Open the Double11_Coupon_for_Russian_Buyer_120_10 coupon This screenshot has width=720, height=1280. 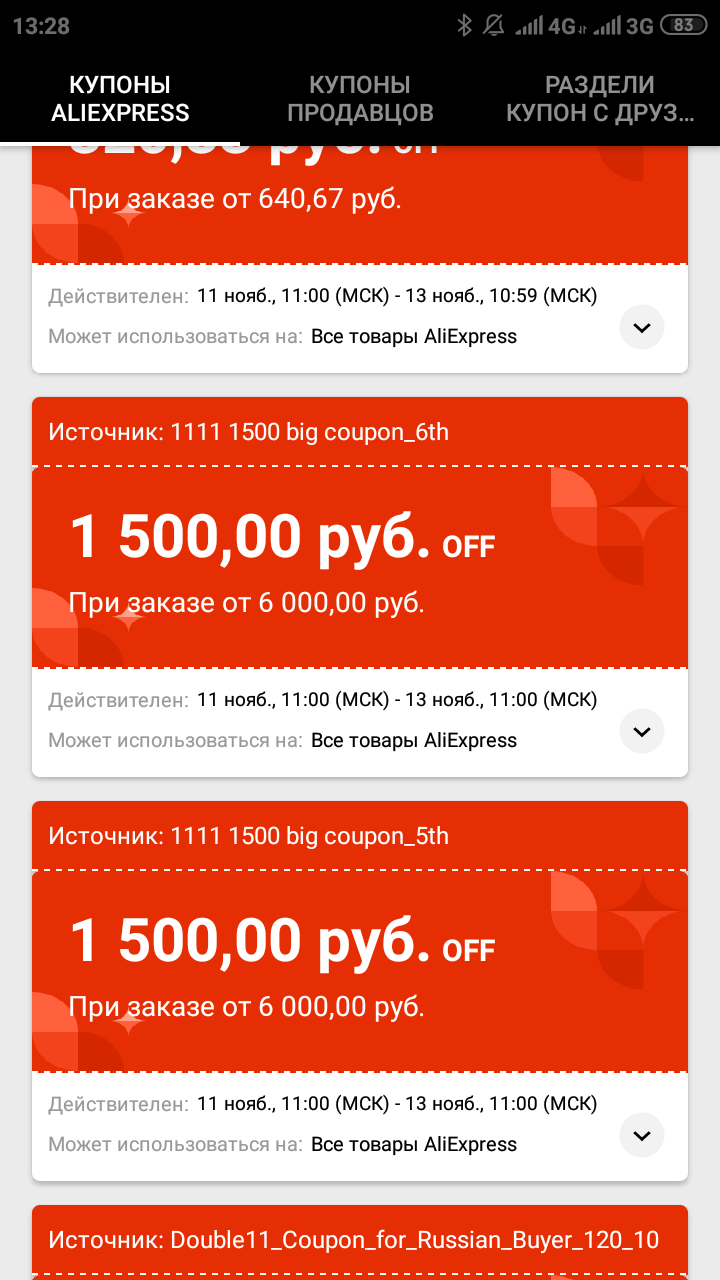(360, 1241)
